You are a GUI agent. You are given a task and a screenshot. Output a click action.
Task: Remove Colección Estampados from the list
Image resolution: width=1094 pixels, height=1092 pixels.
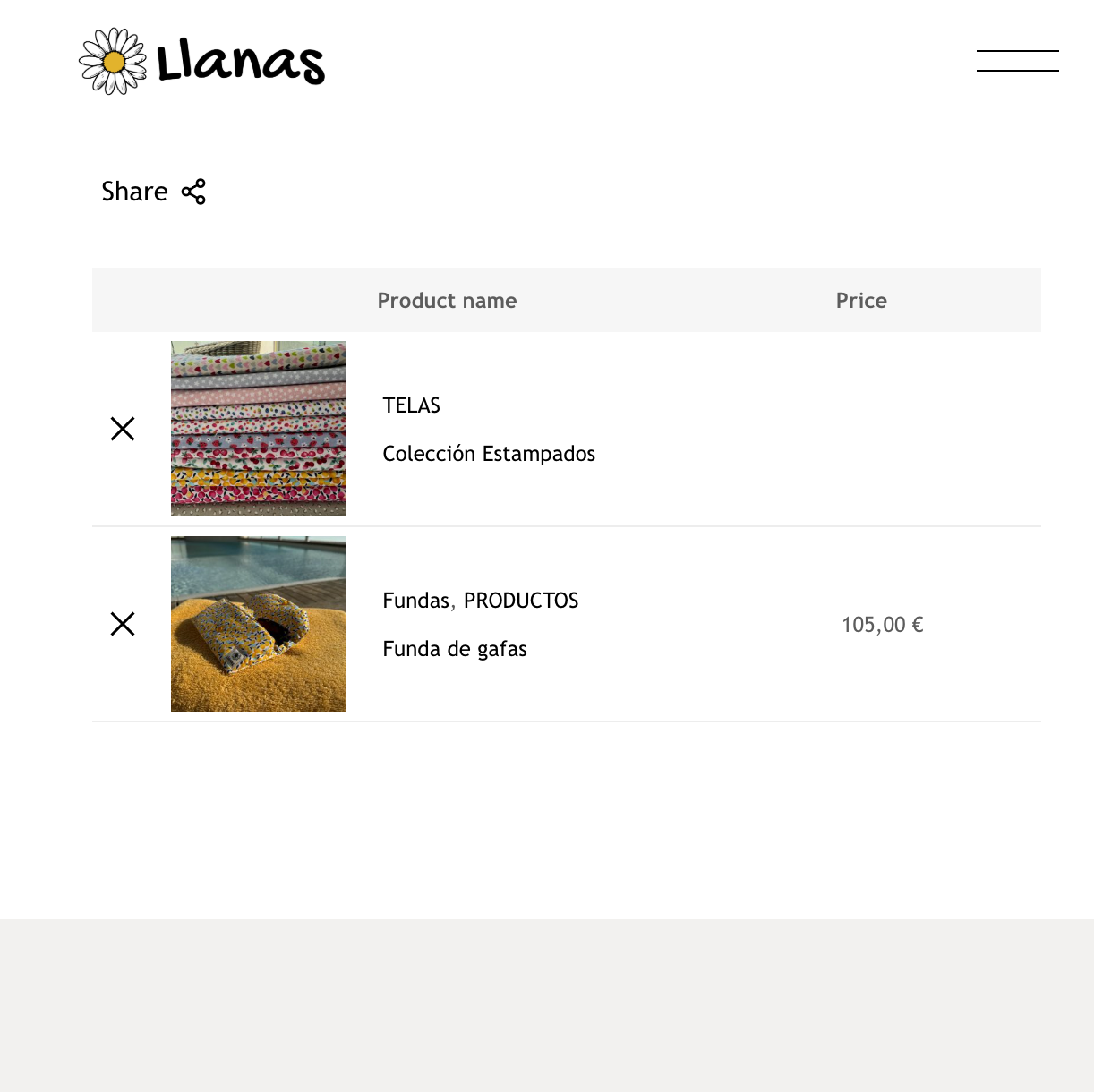pyautogui.click(x=123, y=429)
